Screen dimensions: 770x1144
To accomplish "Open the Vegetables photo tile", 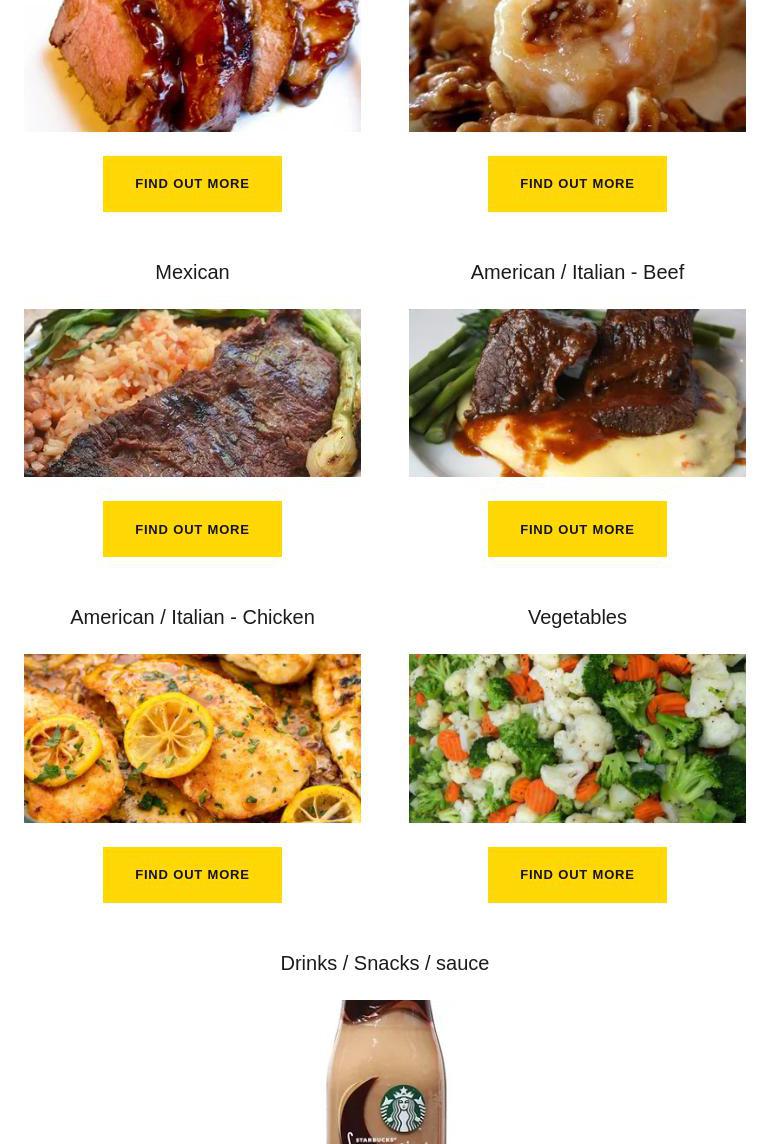I will [x=577, y=738].
